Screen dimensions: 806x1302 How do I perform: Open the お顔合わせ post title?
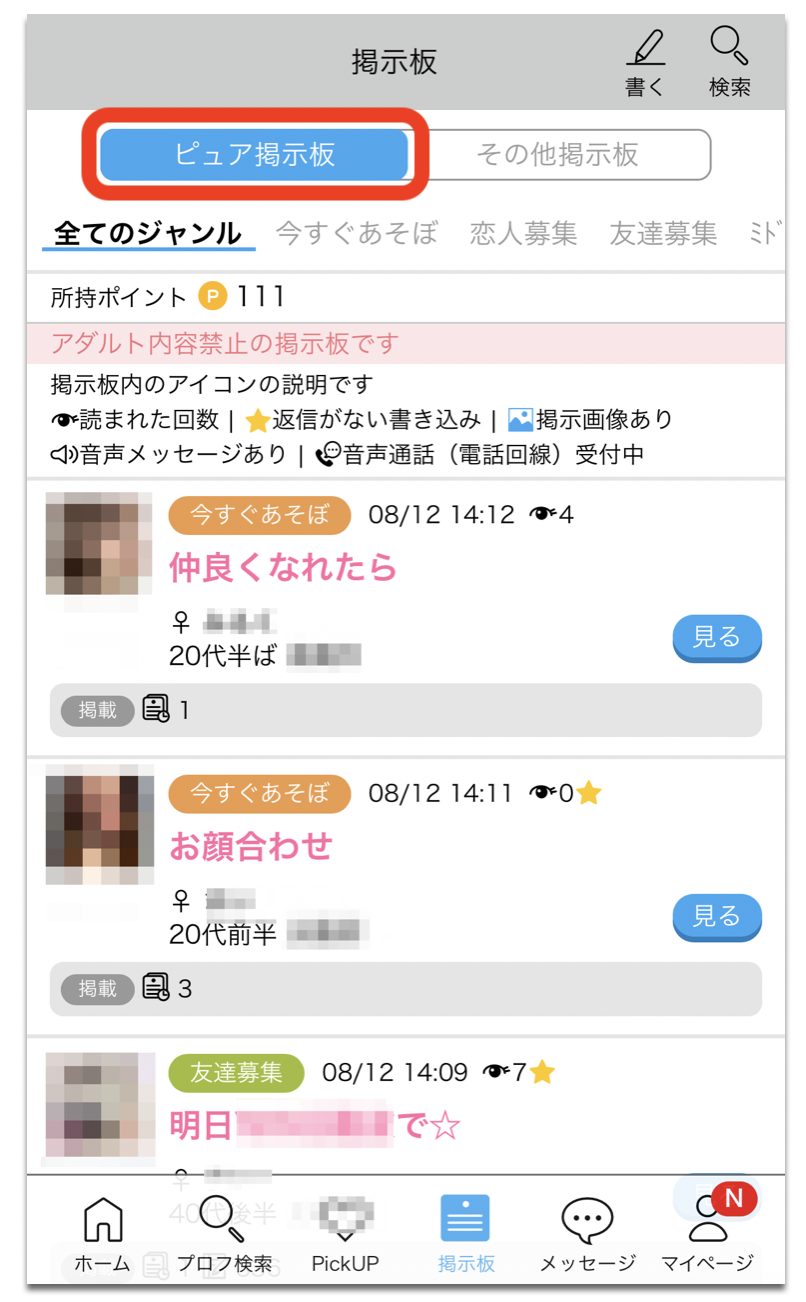point(251,846)
